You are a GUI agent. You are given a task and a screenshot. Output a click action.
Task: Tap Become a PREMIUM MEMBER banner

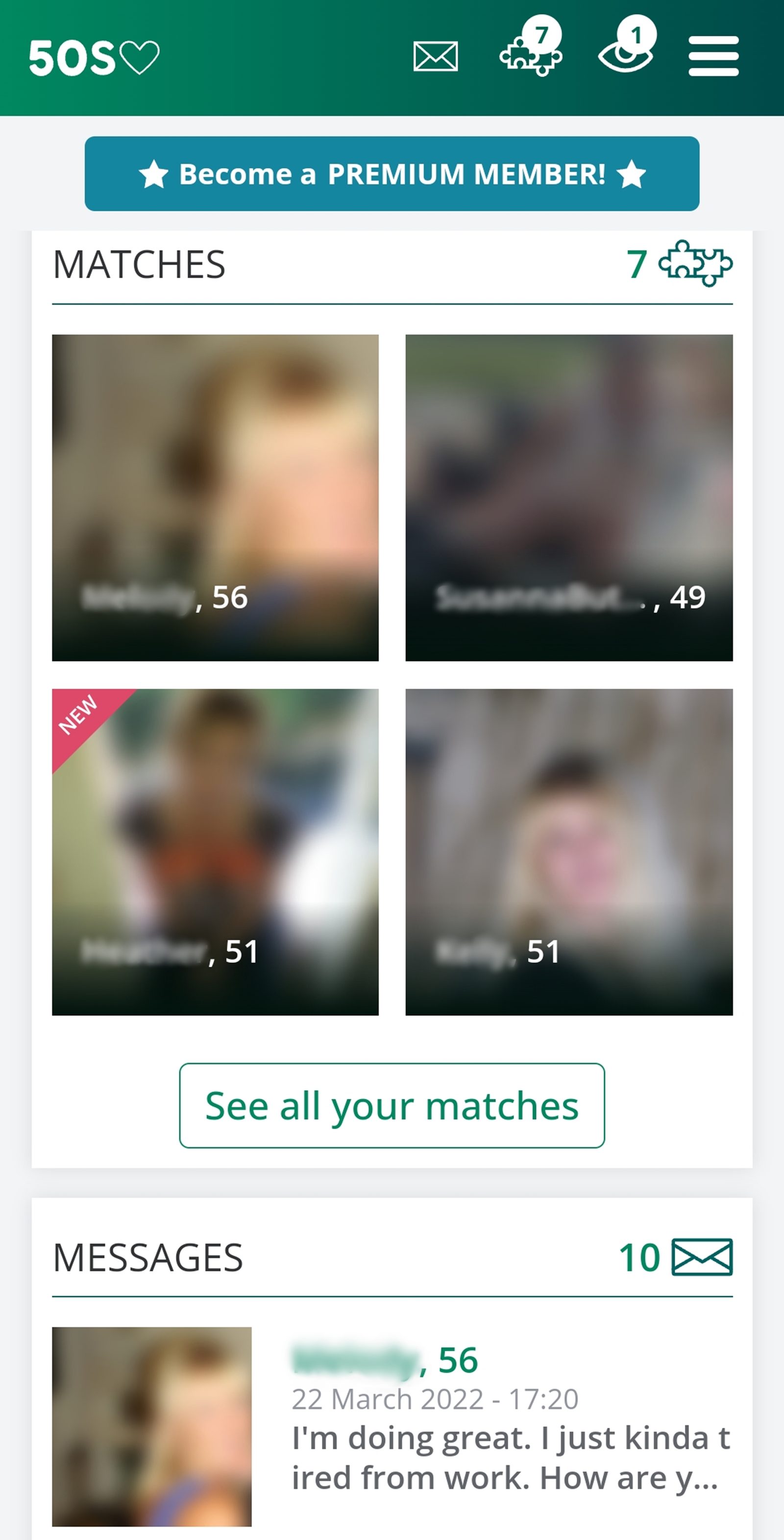(x=392, y=174)
